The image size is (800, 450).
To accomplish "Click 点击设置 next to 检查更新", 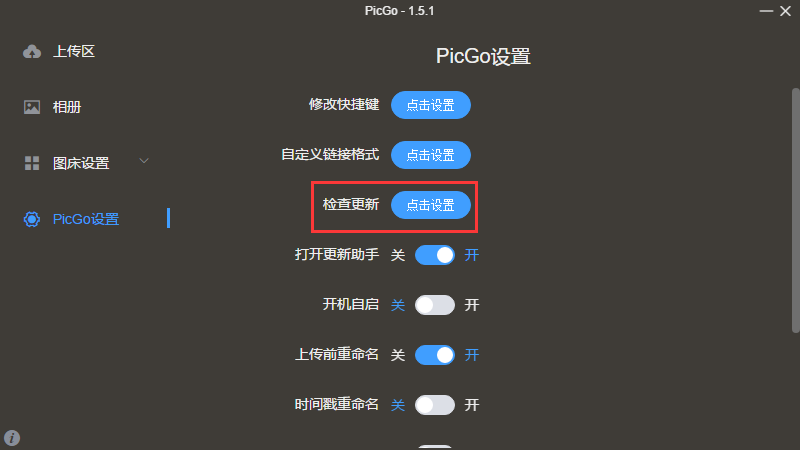I will (430, 205).
